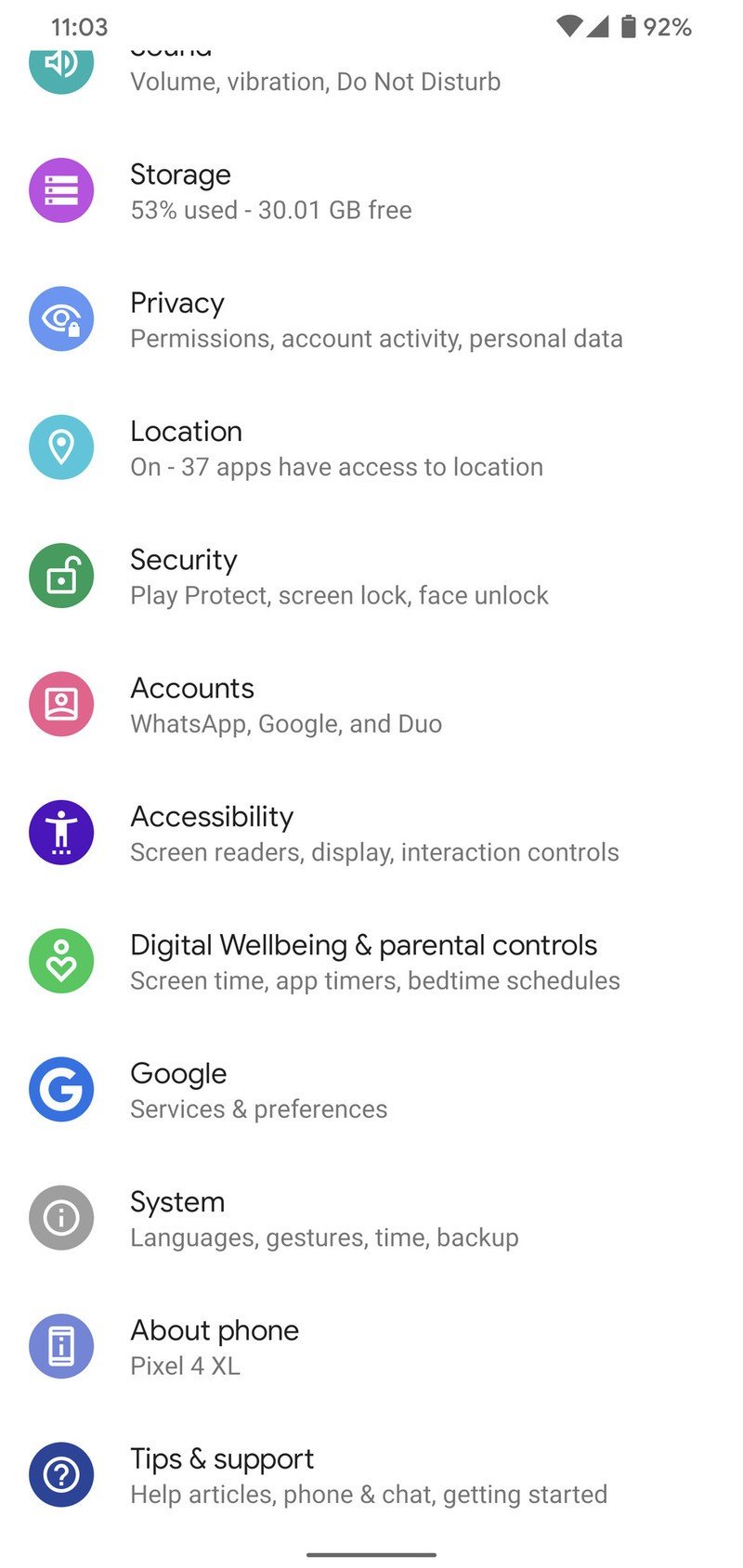The height and width of the screenshot is (1568, 743).
Task: Tap the Storage icon
Action: (x=61, y=190)
